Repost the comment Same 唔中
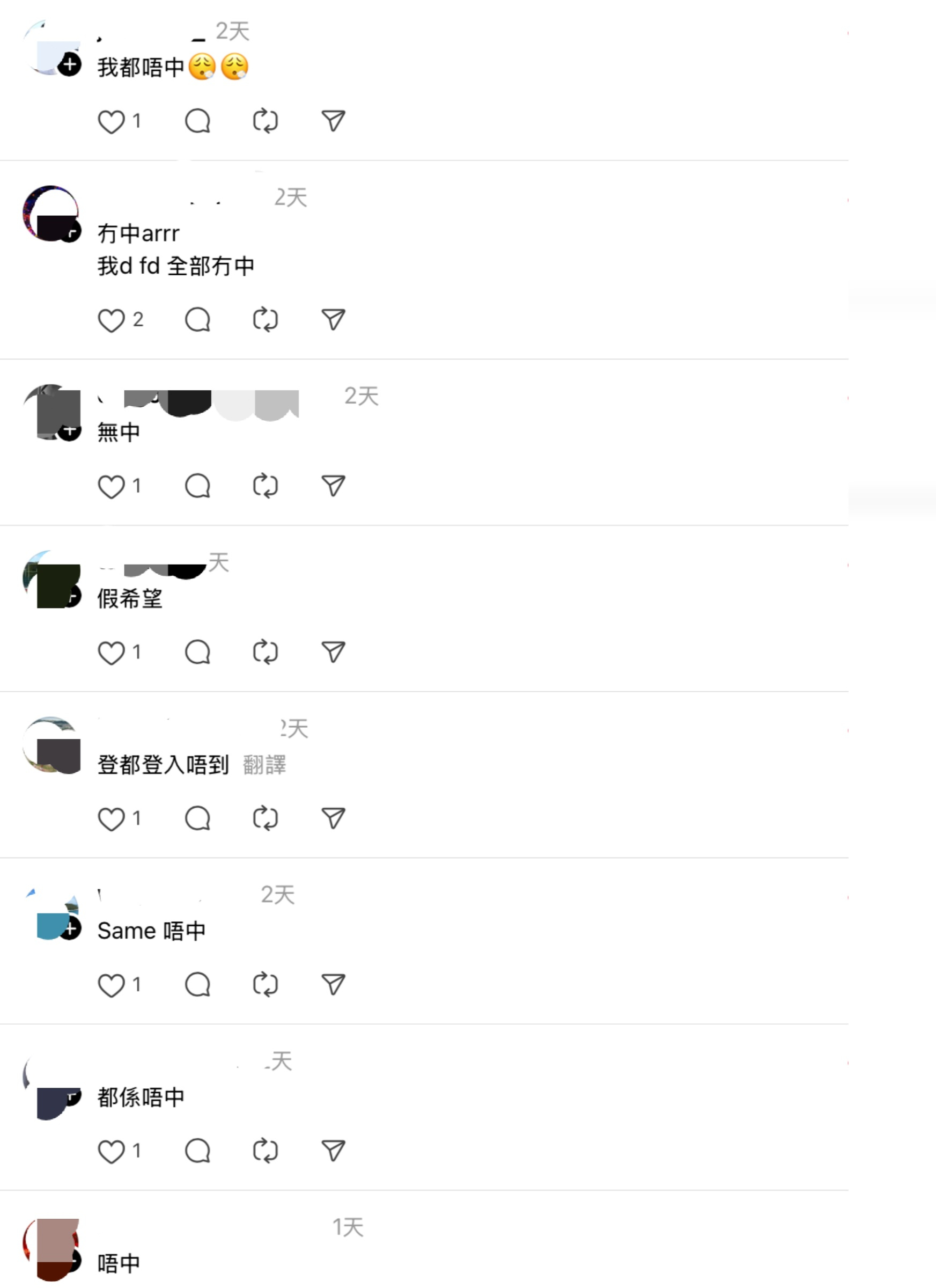 265,985
